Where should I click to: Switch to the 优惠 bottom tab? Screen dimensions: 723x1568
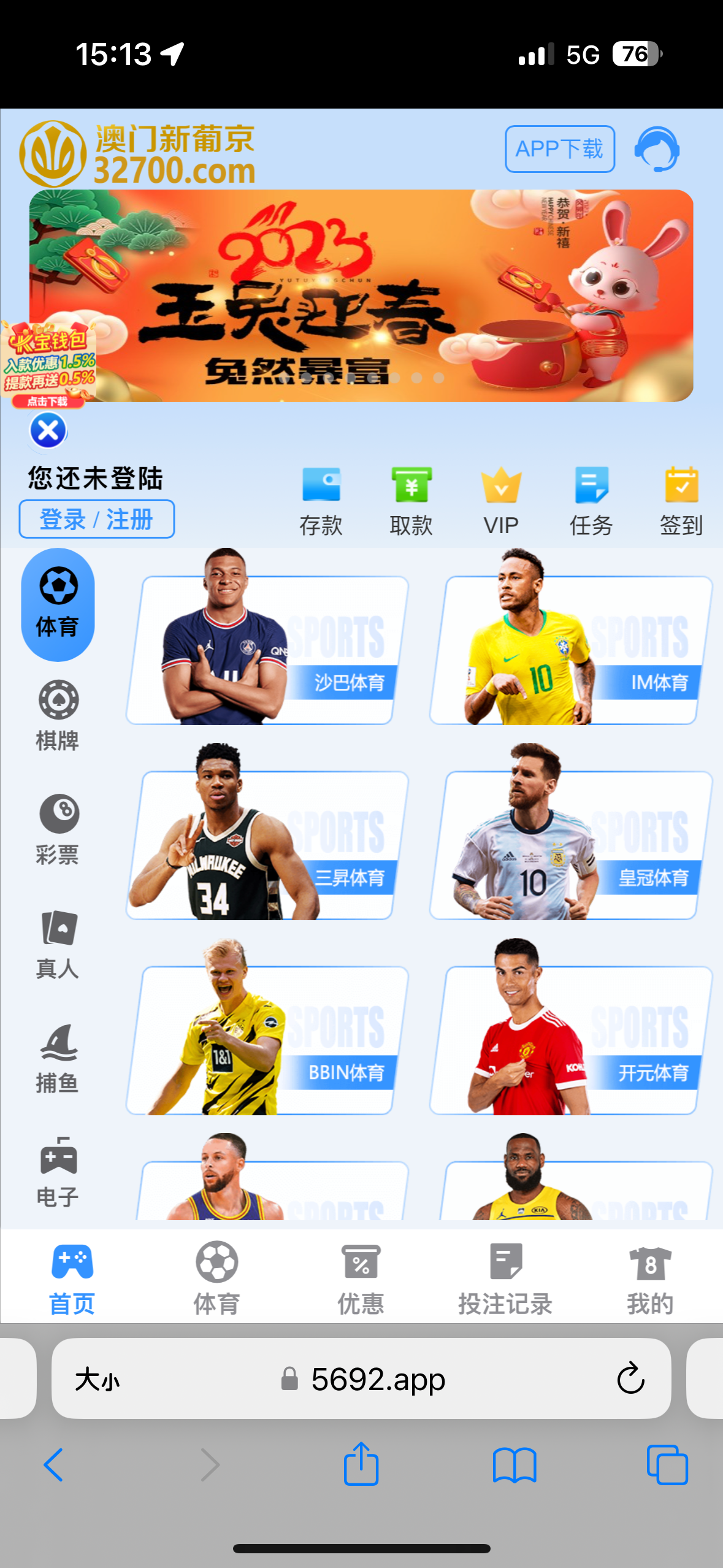361,1277
